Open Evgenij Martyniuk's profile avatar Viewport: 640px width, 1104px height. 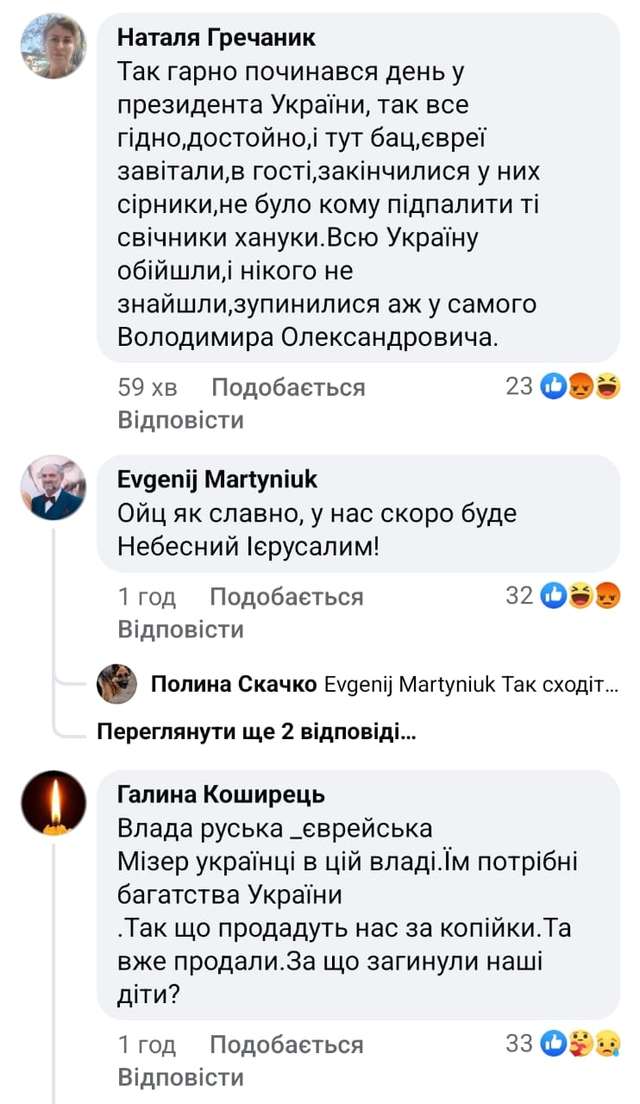coord(53,487)
